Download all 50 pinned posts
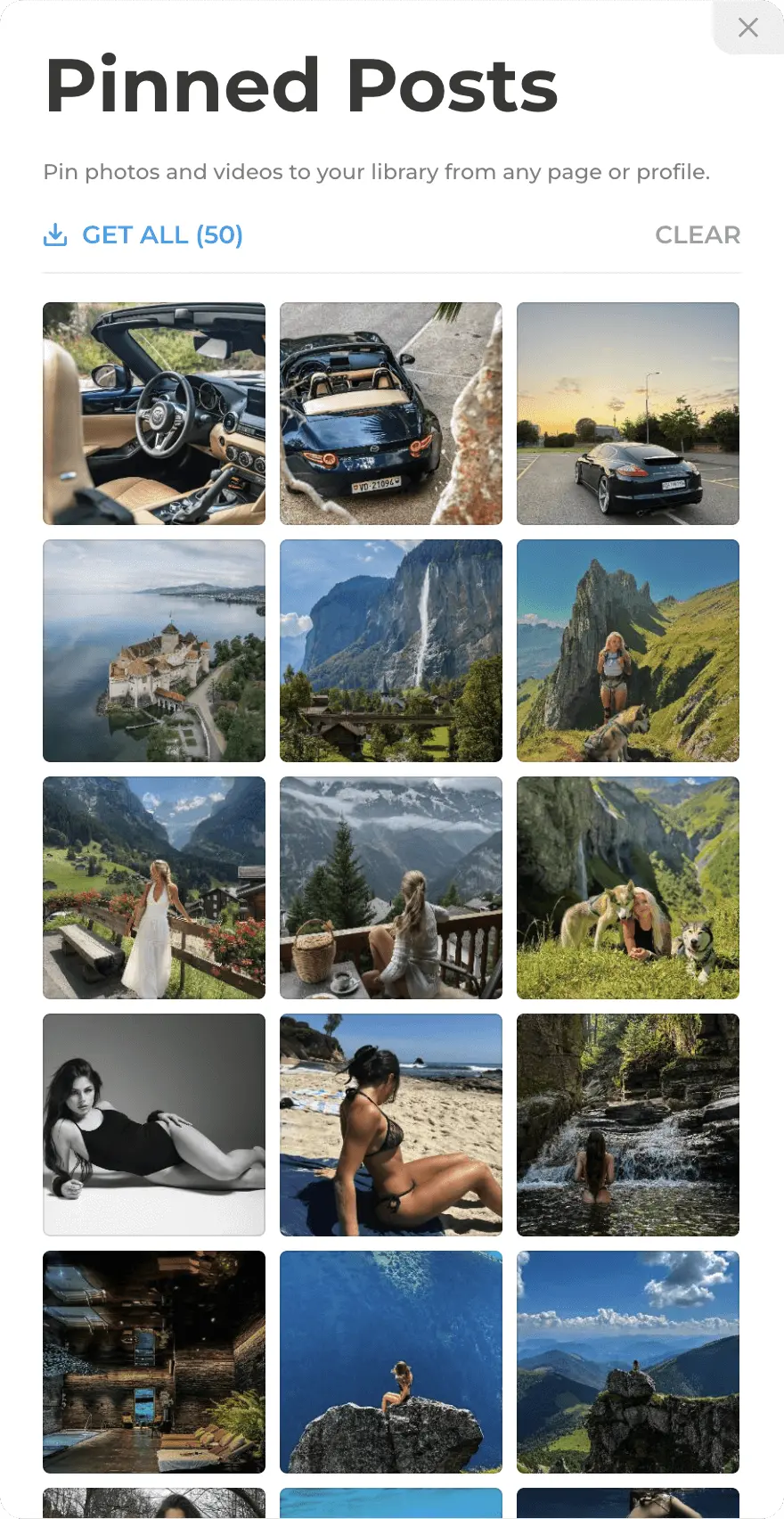The image size is (784, 1519). click(143, 235)
